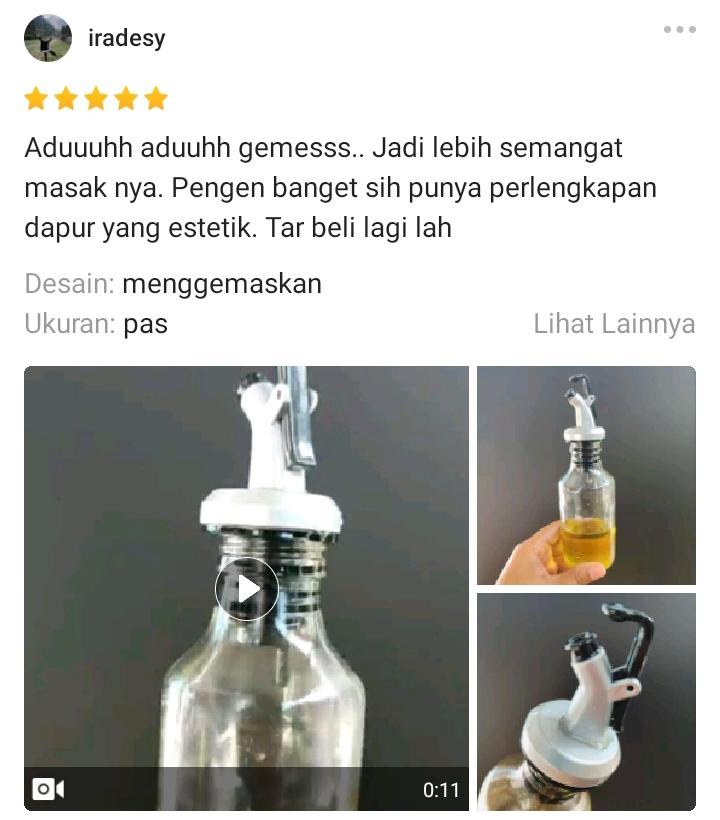Play the 0:11 review video
The height and width of the screenshot is (820, 720).
pyautogui.click(x=246, y=589)
